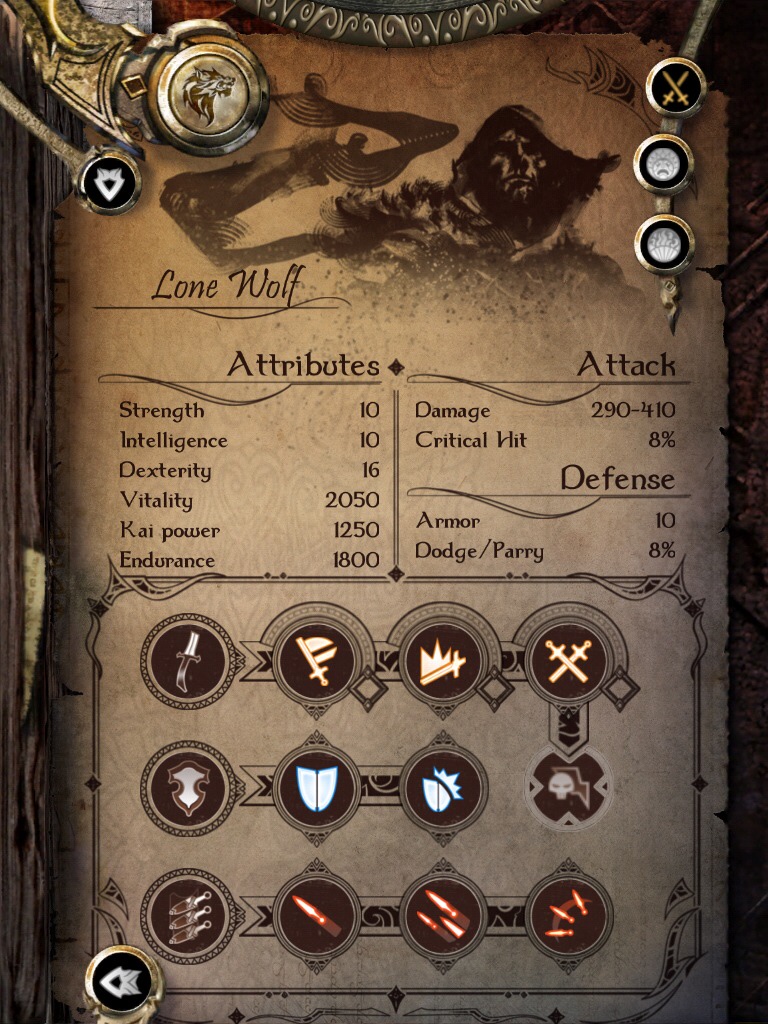Select the throwing knives skill category
This screenshot has width=768, height=1024.
(x=189, y=915)
